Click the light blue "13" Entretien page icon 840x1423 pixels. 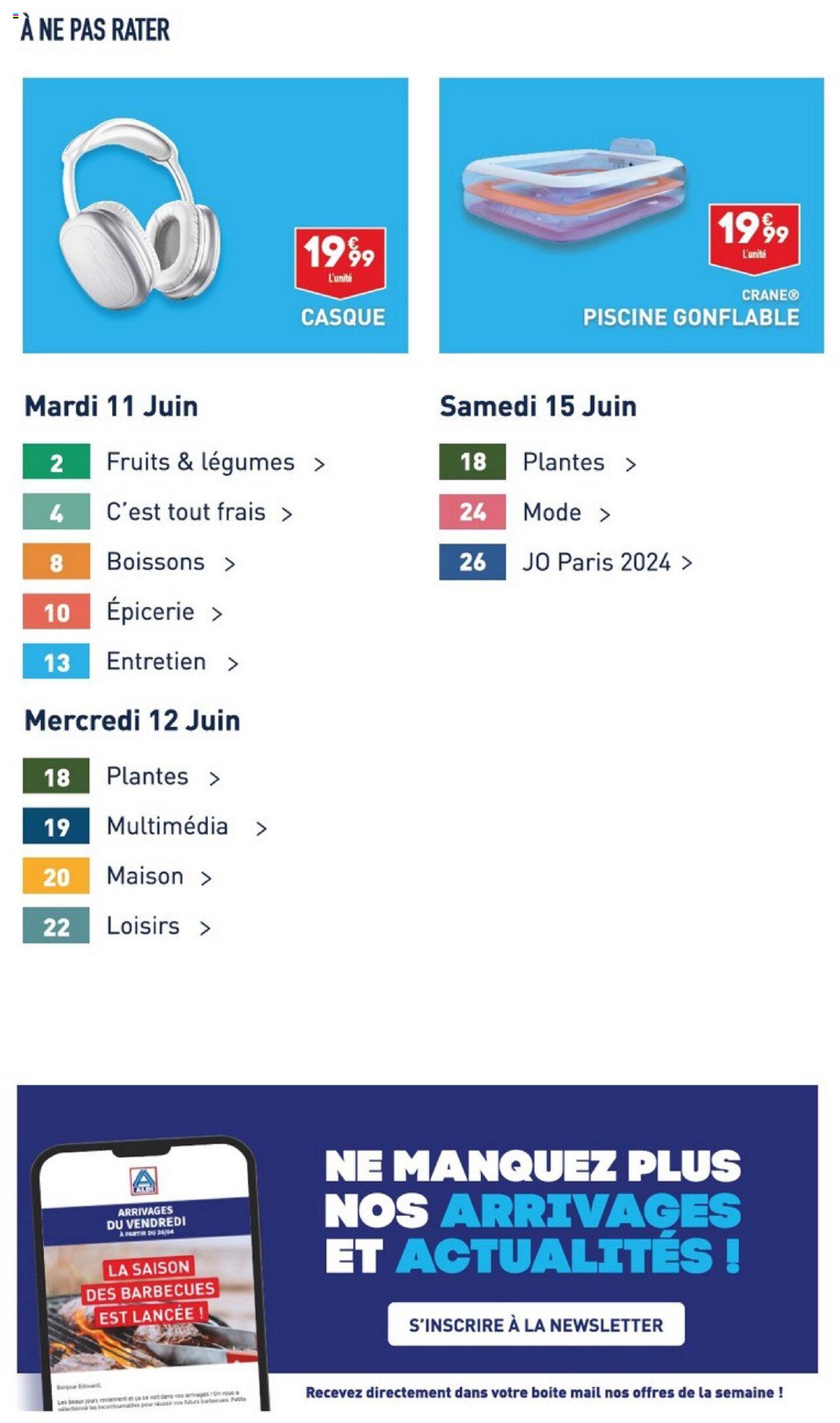click(56, 662)
